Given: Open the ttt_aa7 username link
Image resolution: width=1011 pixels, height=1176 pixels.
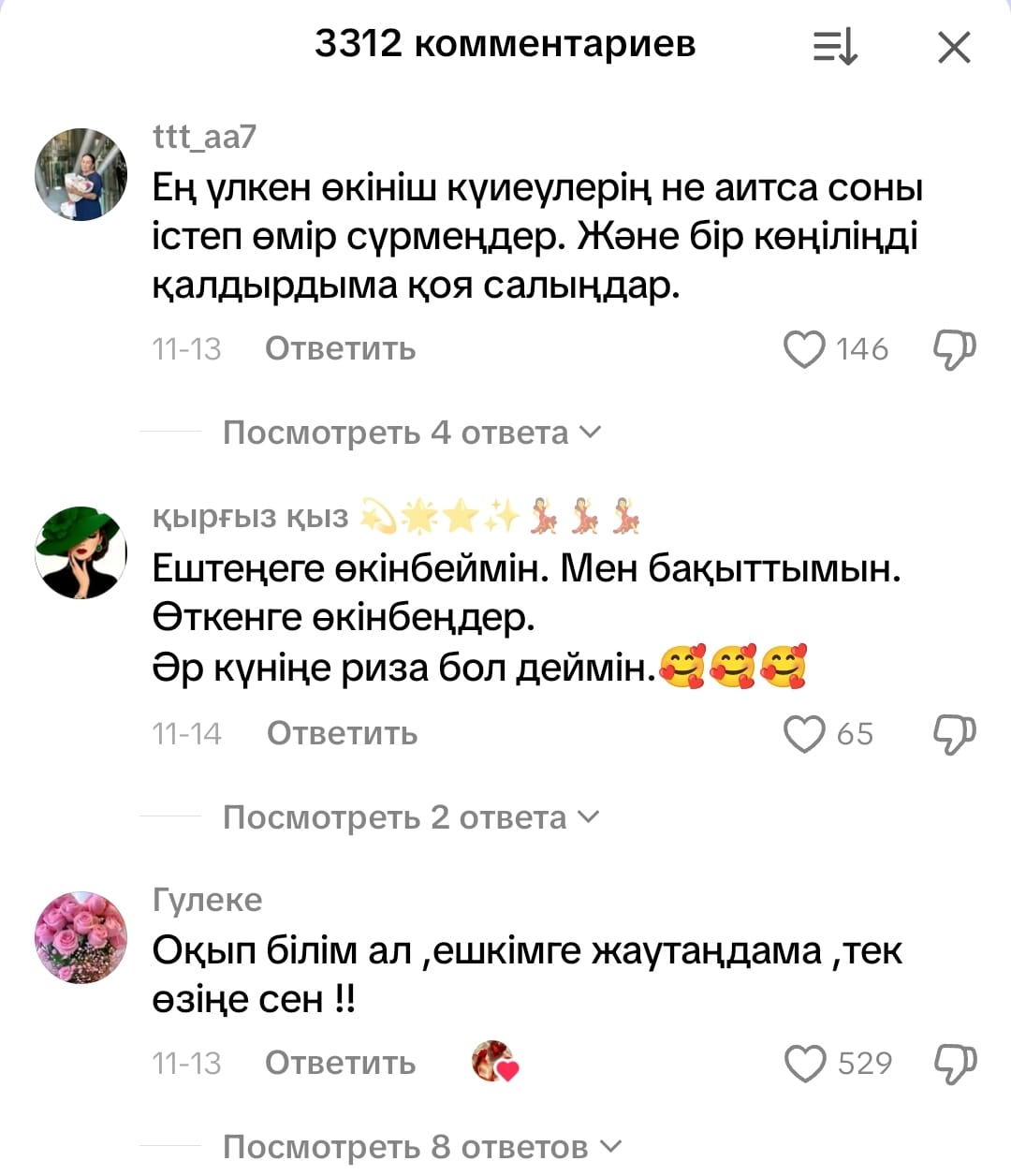Looking at the screenshot, I should pos(204,137).
